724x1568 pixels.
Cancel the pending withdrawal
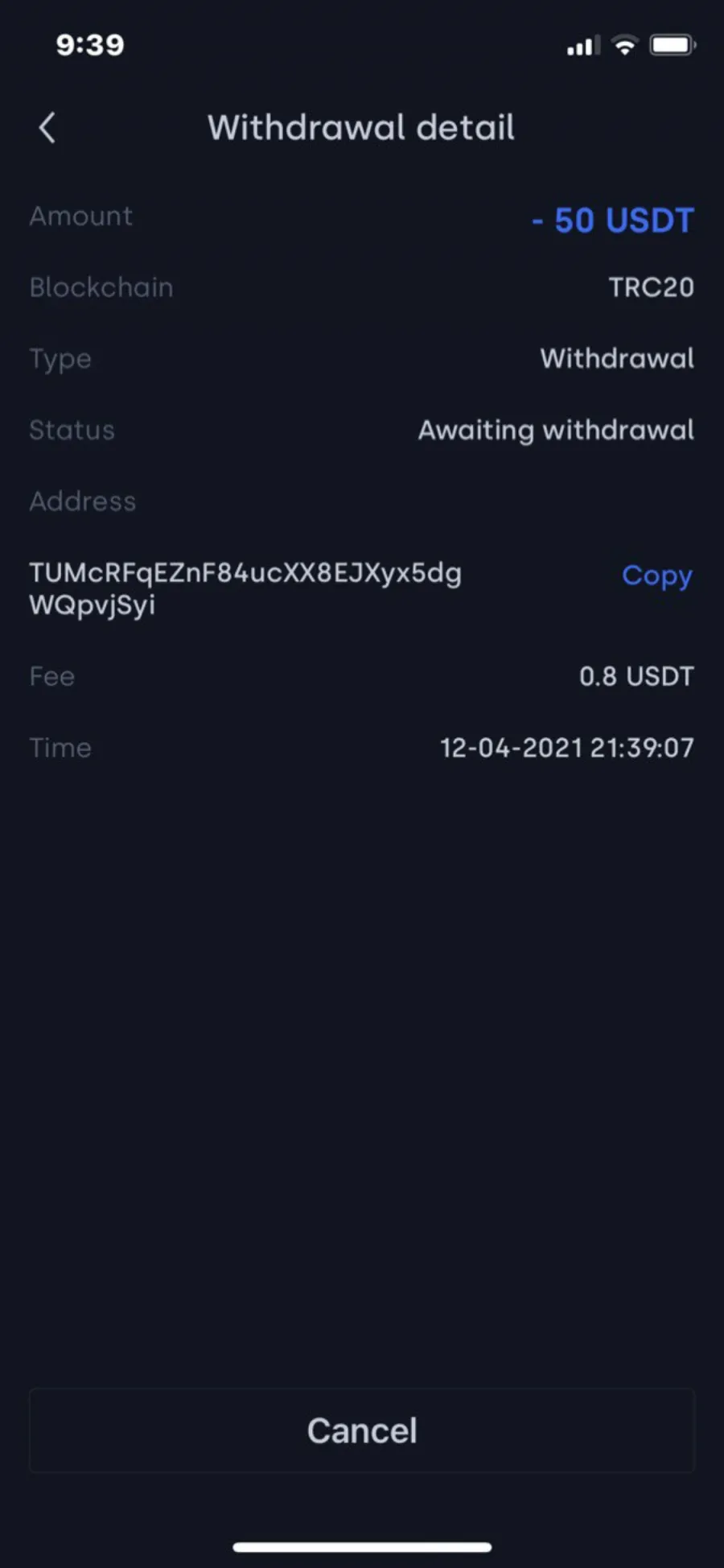[362, 1430]
